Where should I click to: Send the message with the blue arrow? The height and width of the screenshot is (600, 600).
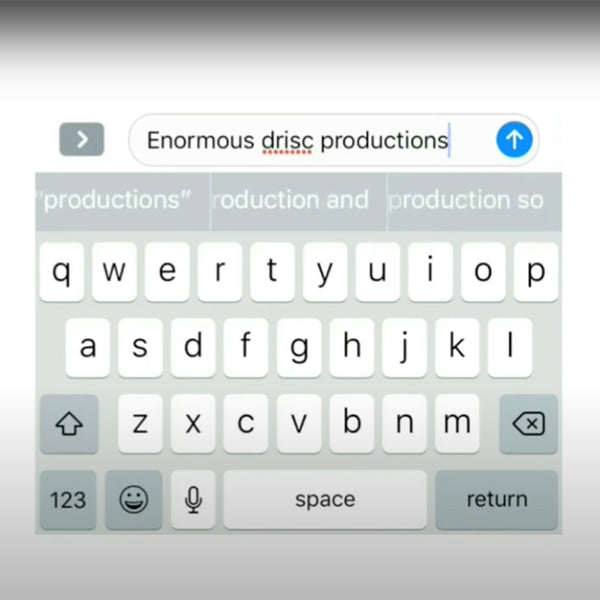pos(514,140)
